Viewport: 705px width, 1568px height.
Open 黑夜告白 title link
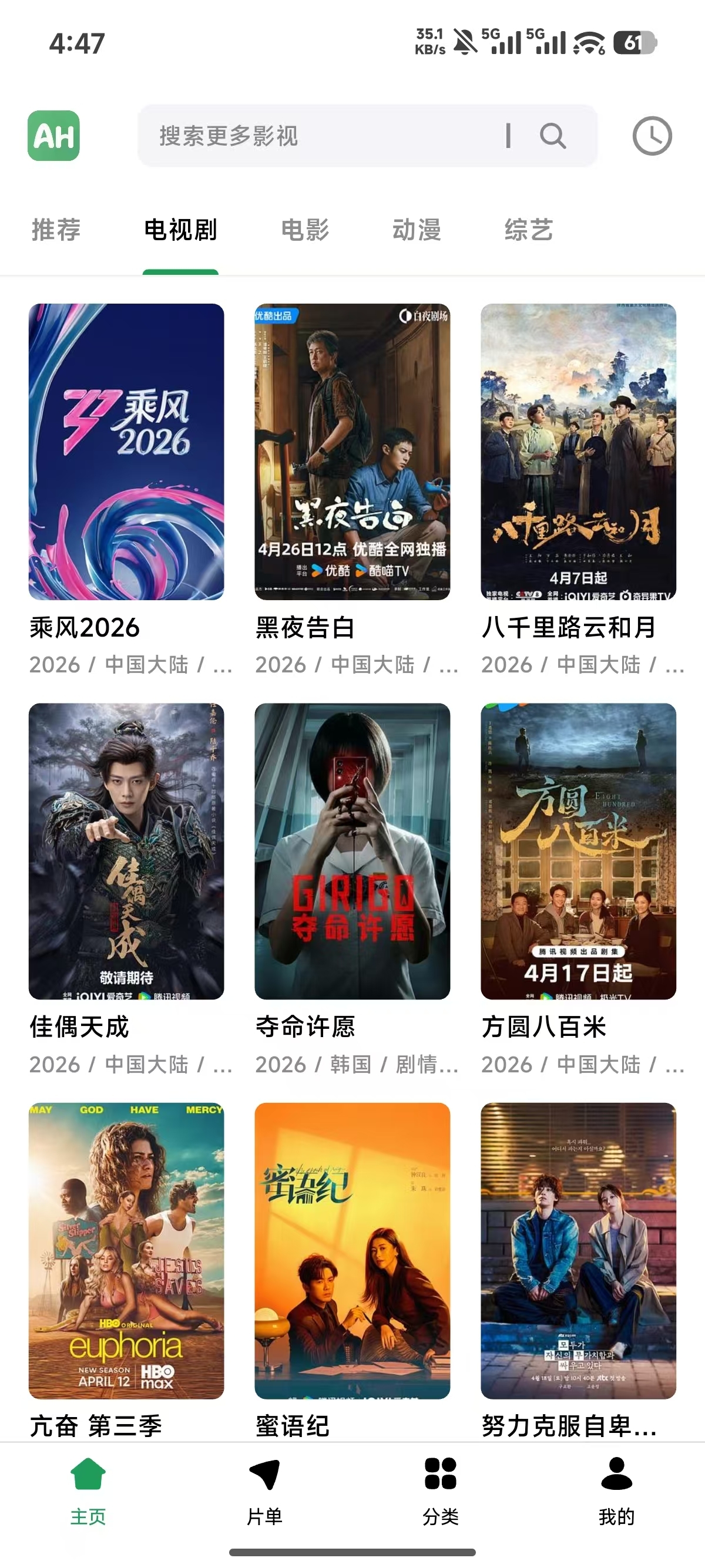[x=304, y=629]
